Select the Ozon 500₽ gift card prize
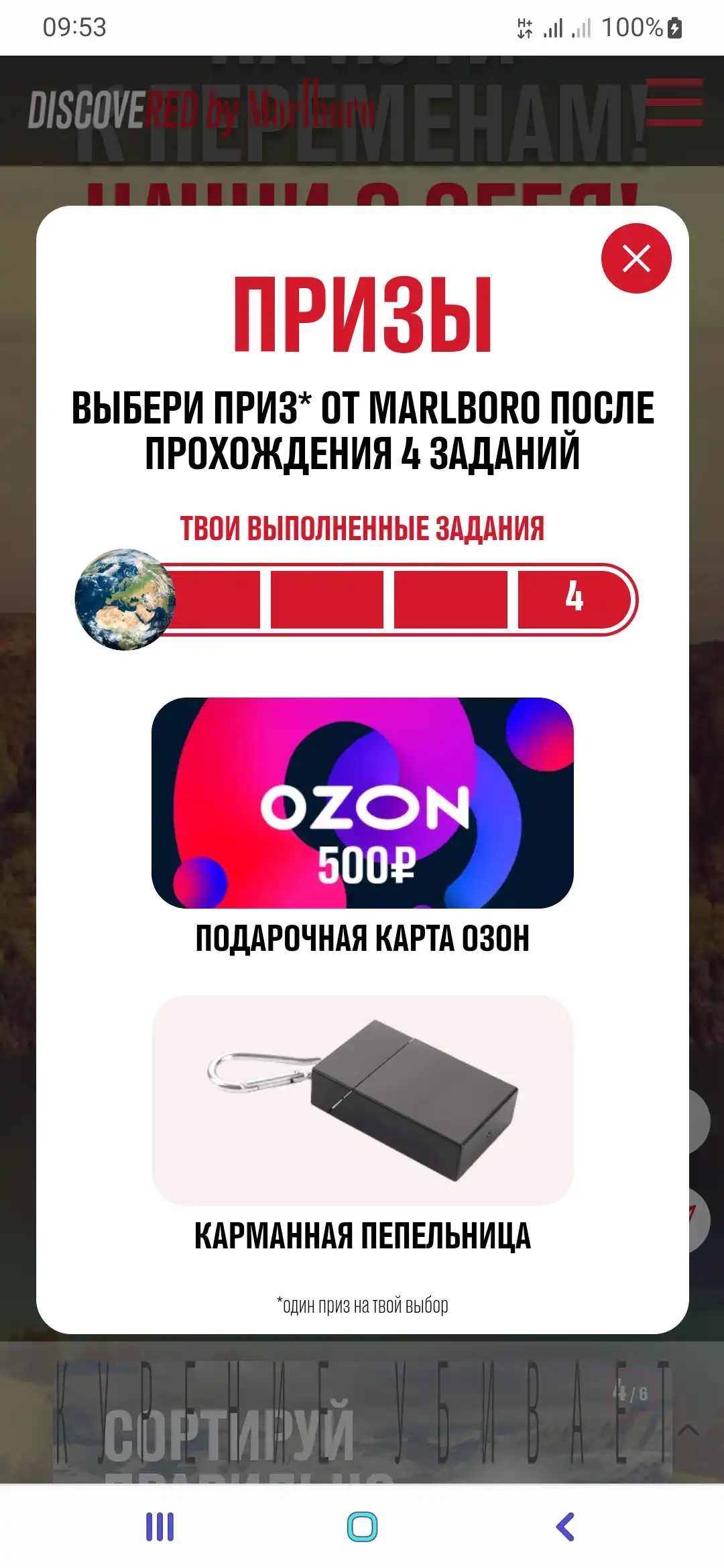724x1568 pixels. [363, 803]
